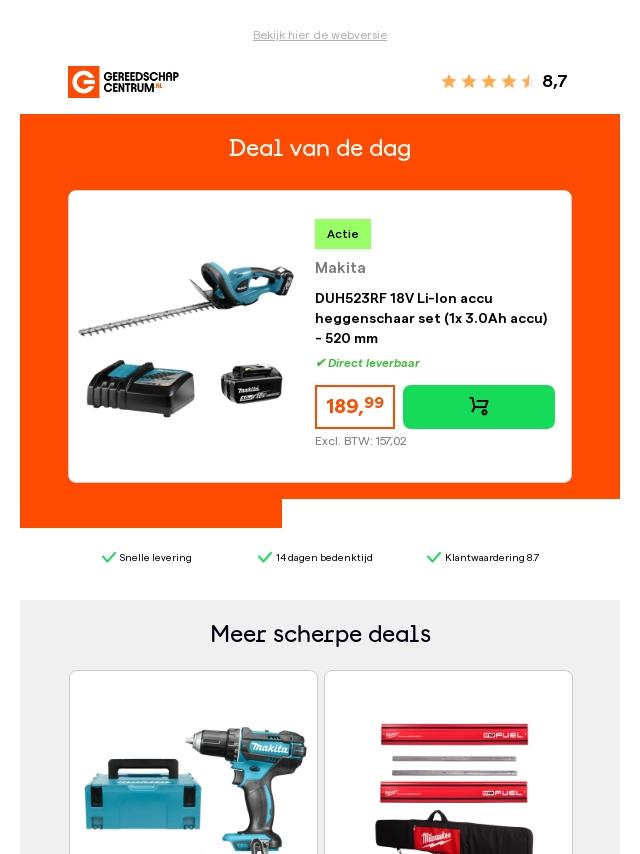Open the 8,7 star rating reviews
Viewport: 640px width, 854px height.
point(504,82)
